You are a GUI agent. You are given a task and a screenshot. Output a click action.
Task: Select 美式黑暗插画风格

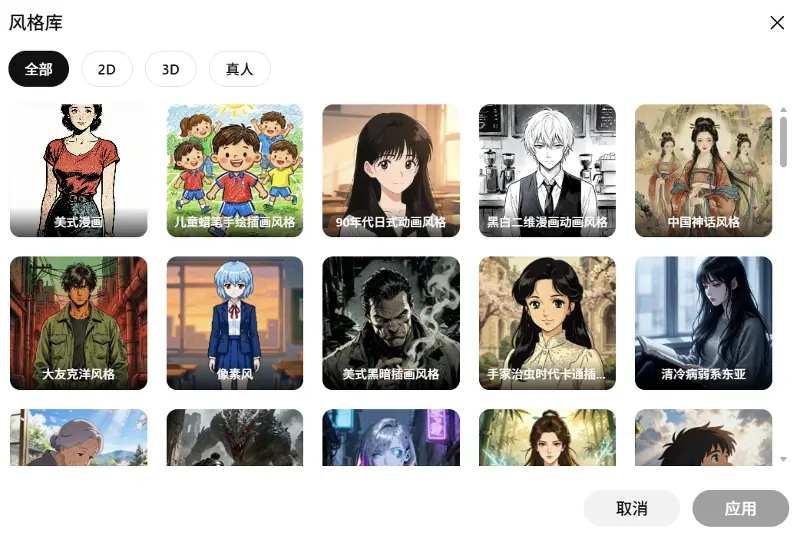click(x=391, y=323)
